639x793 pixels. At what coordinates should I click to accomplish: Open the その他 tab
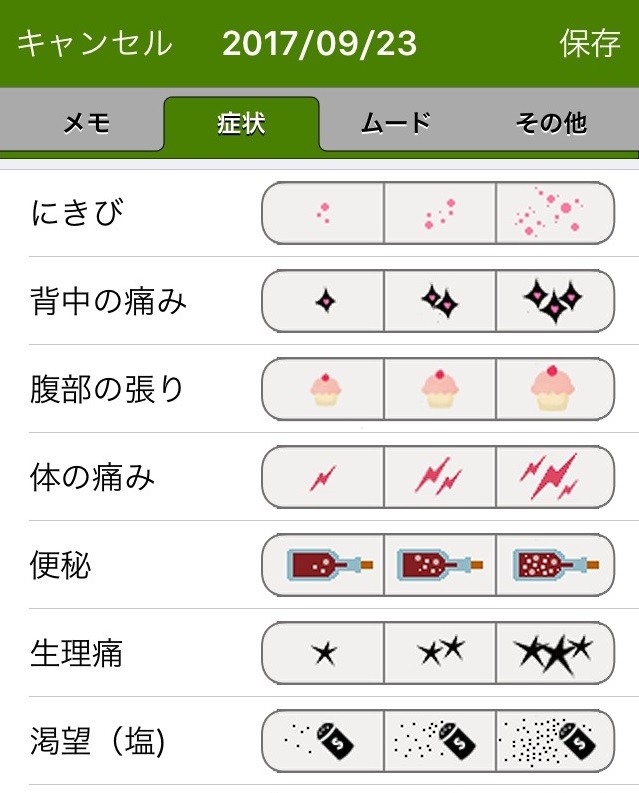point(551,124)
